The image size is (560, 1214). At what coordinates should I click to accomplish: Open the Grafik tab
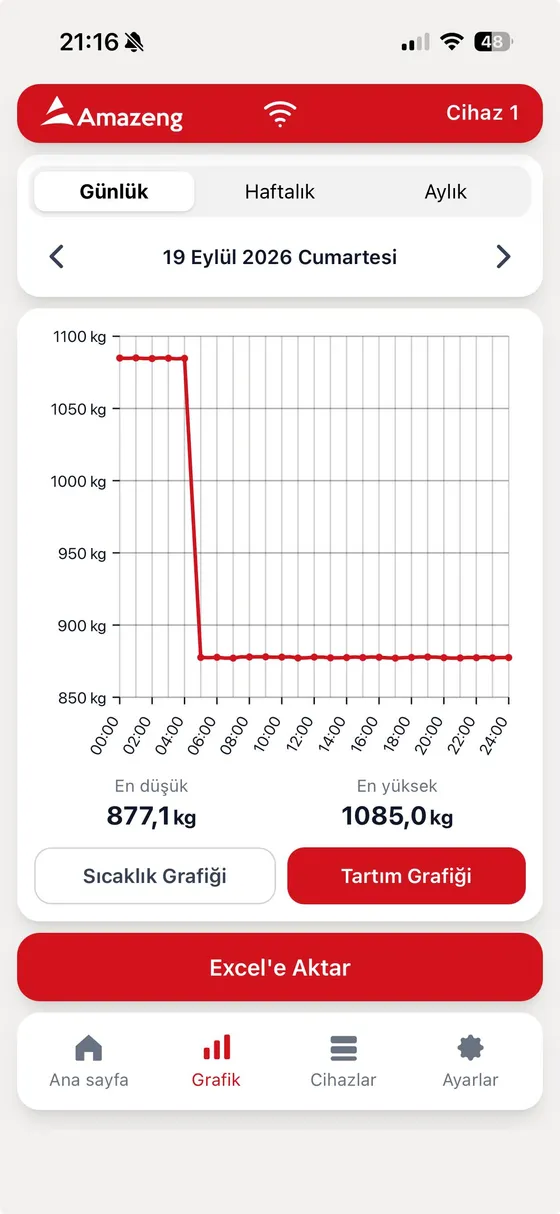pyautogui.click(x=216, y=1062)
